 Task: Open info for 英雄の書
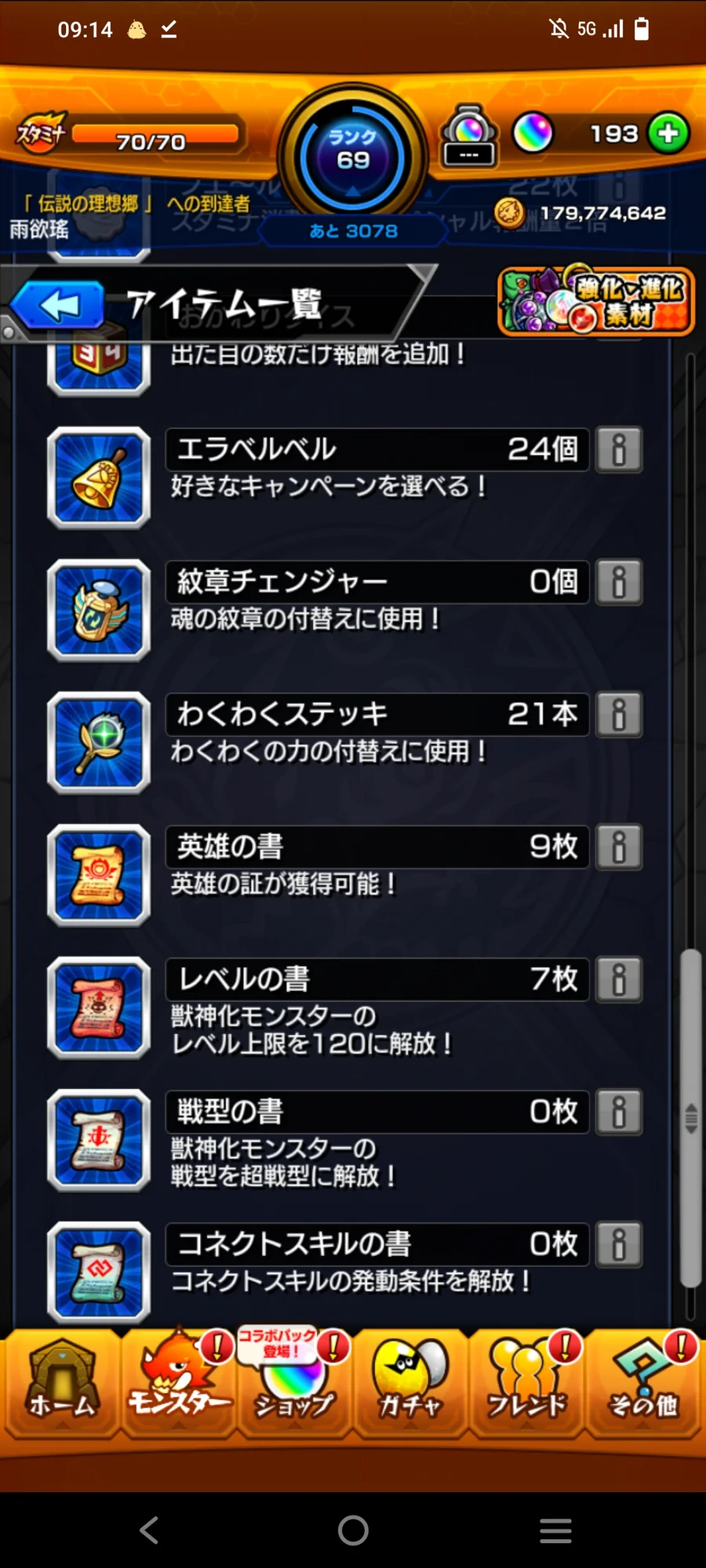click(x=619, y=848)
